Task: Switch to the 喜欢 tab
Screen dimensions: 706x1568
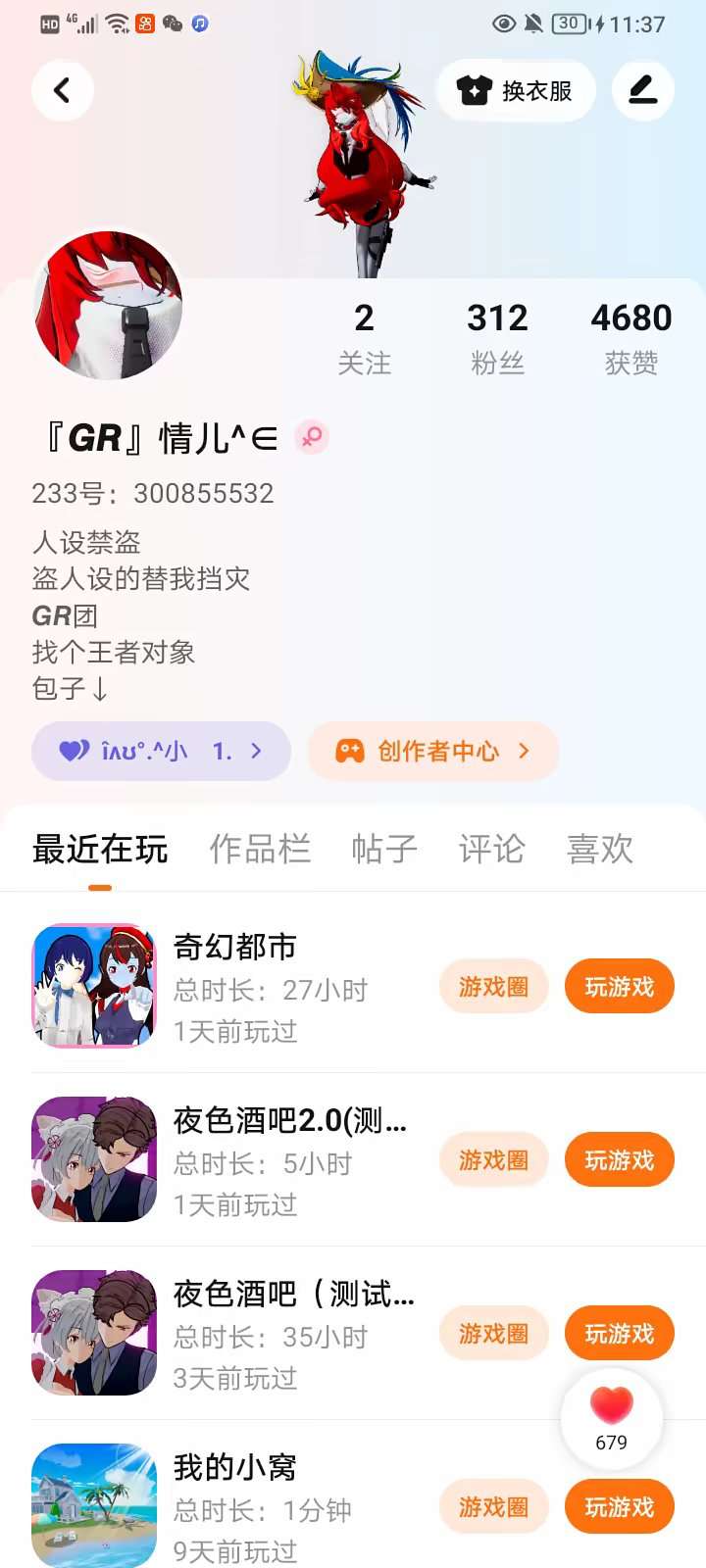Action: 600,849
